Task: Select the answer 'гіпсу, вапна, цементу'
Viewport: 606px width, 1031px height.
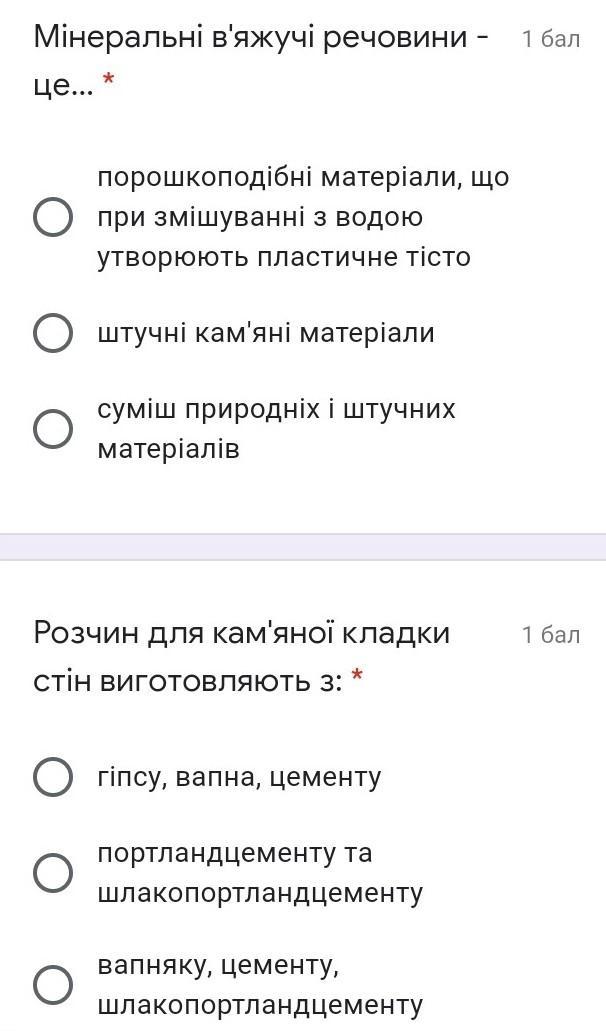Action: [x=53, y=777]
